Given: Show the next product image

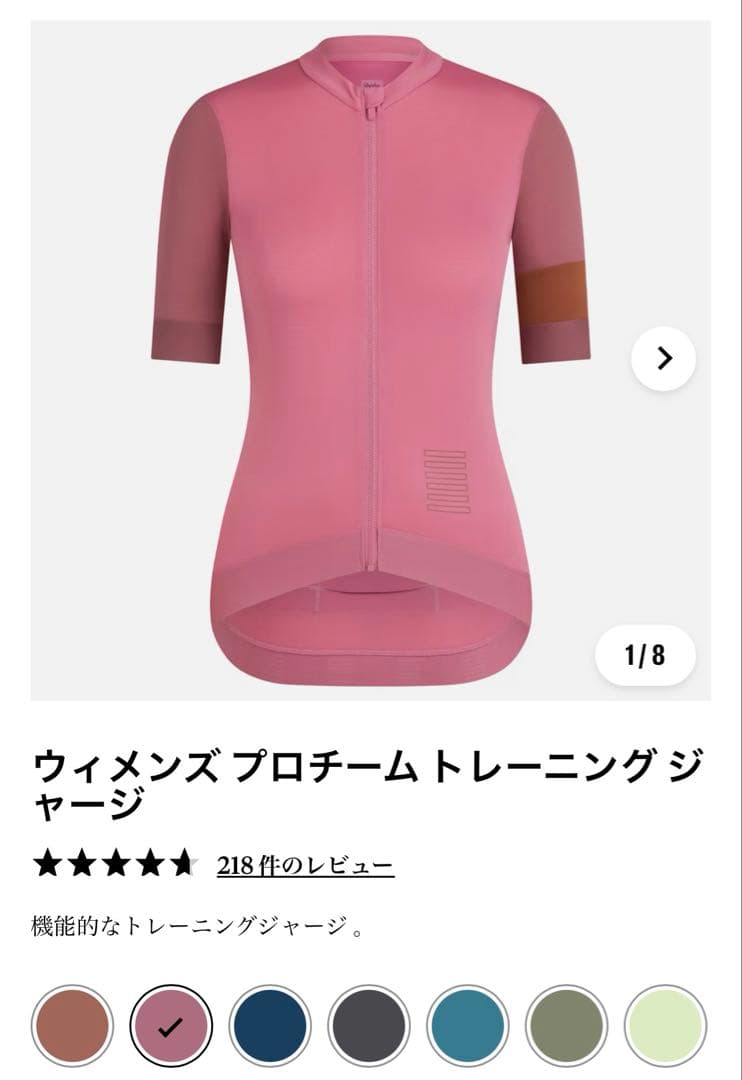Looking at the screenshot, I should click(663, 358).
